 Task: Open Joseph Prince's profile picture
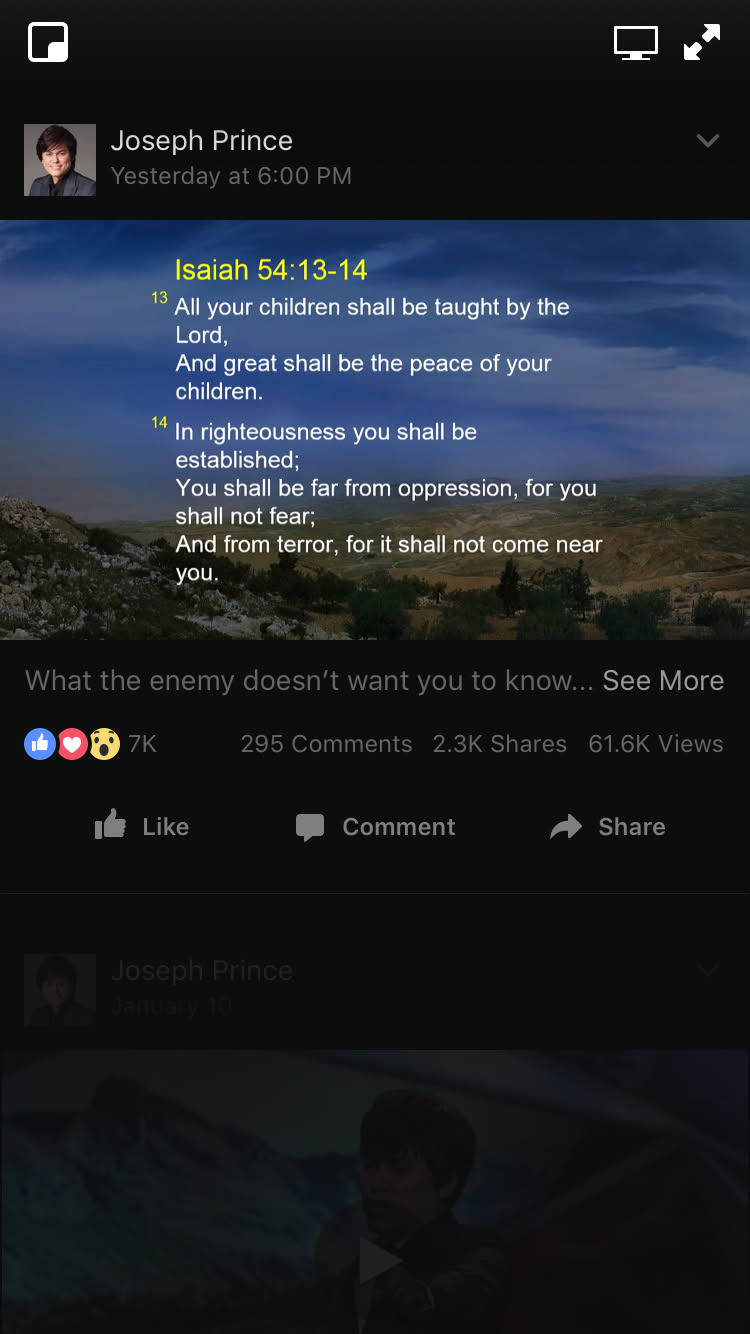coord(60,160)
